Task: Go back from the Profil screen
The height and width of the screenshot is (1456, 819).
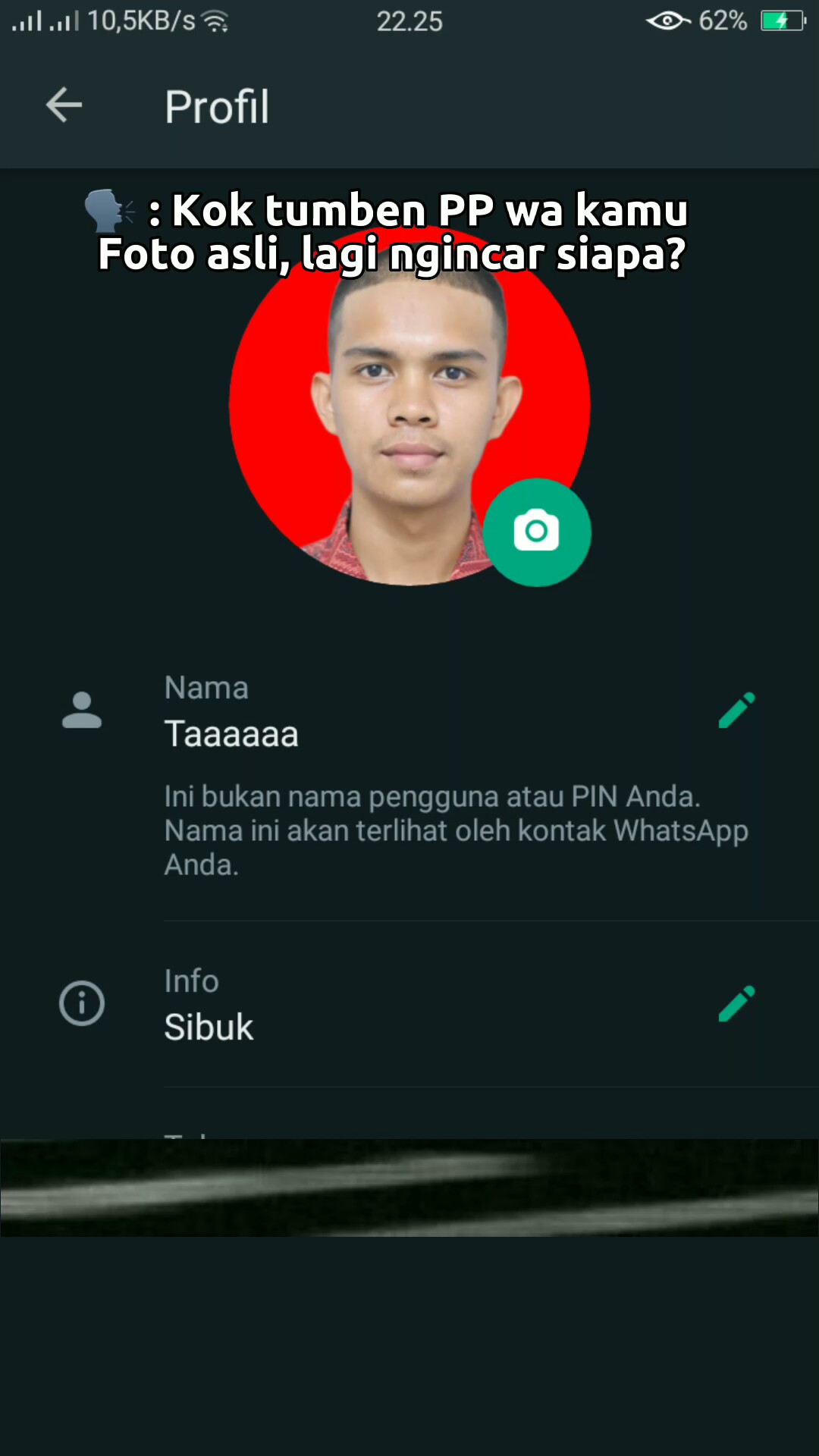Action: pos(64,105)
